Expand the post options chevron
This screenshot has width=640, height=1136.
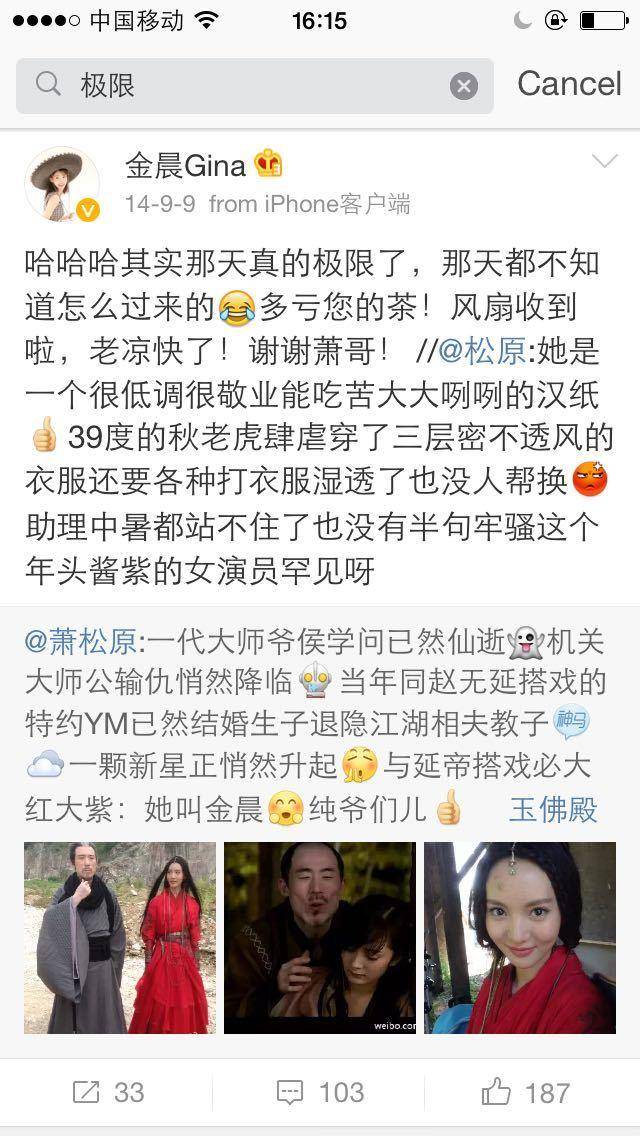[x=604, y=161]
